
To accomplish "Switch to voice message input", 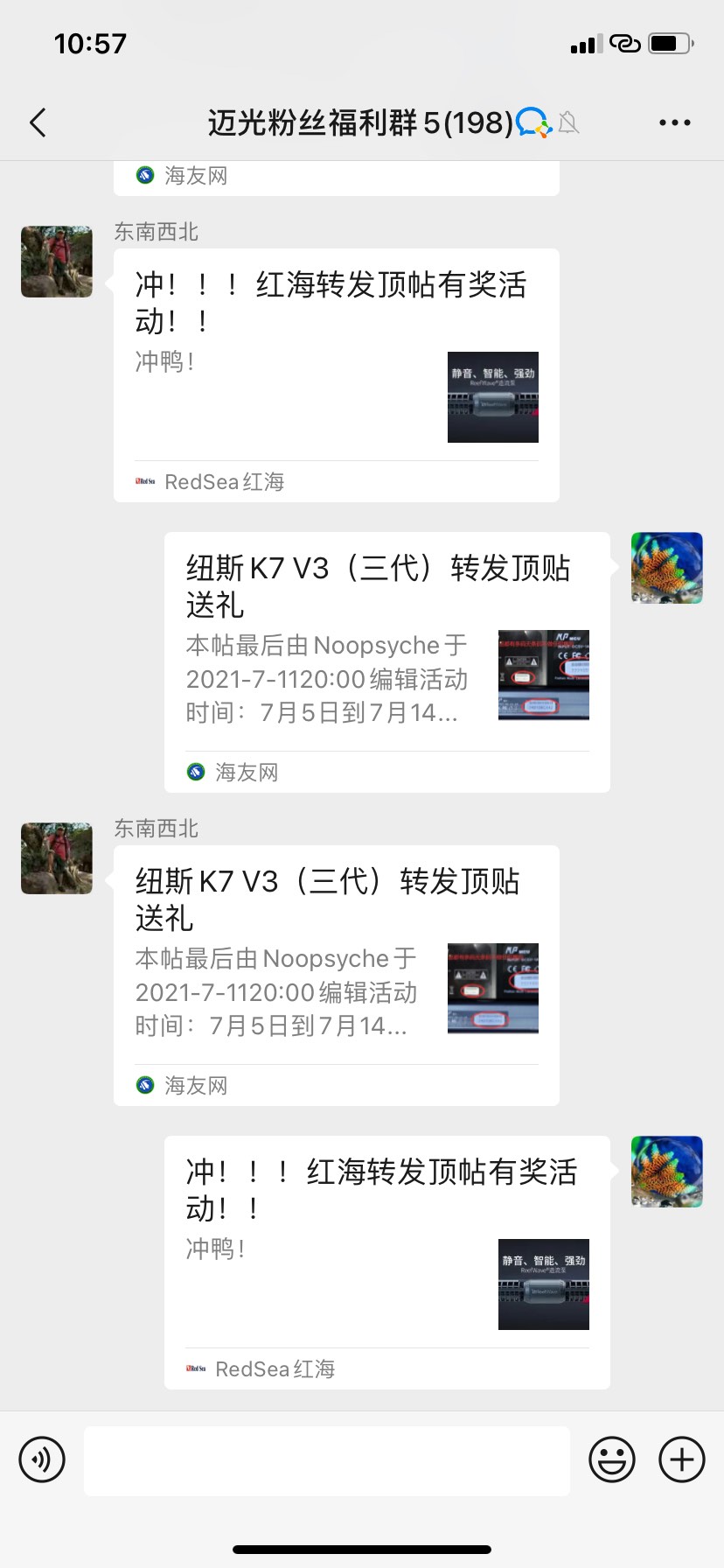I will pos(42,1459).
